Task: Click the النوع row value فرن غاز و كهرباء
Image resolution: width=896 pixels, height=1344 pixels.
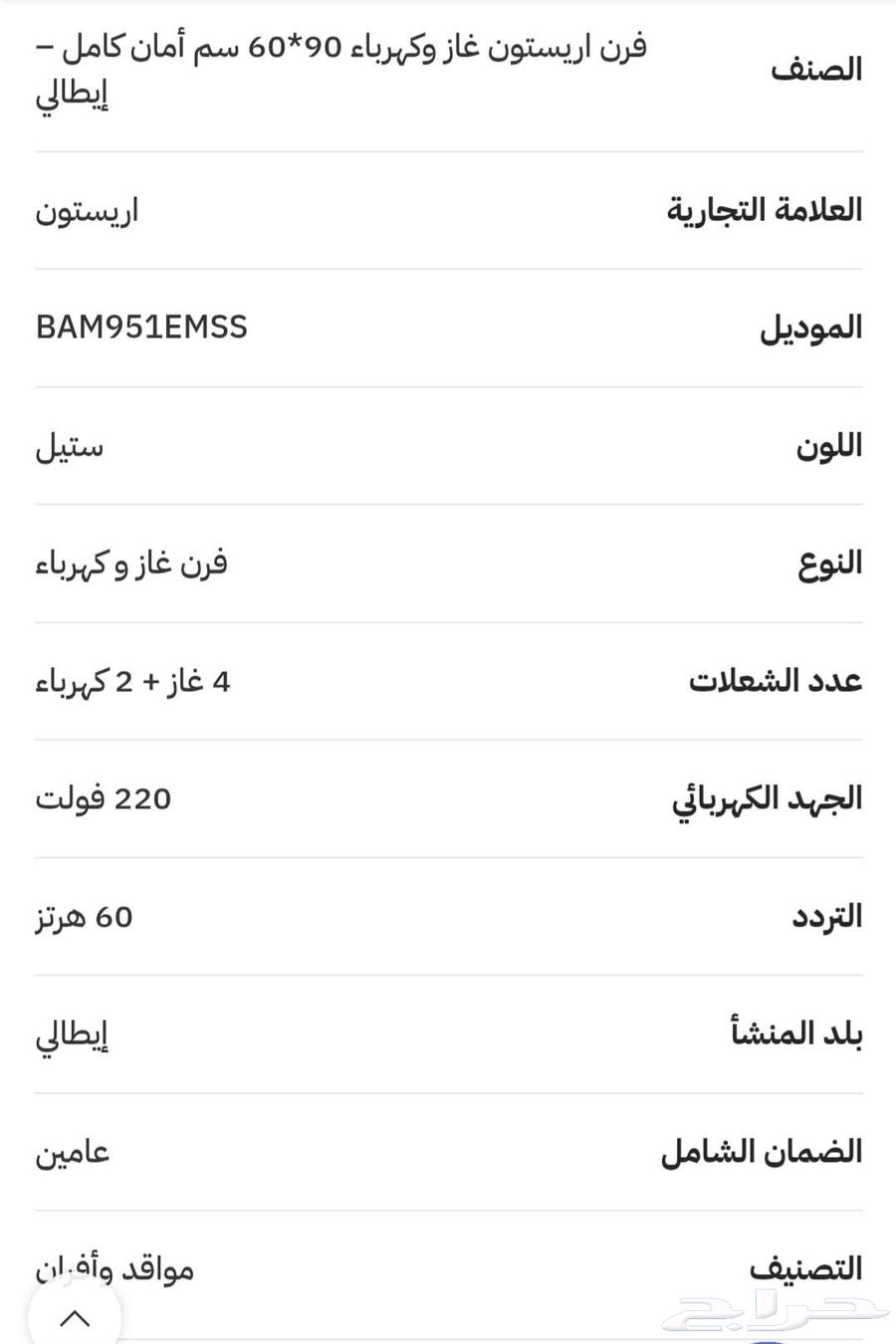Action: 130,562
